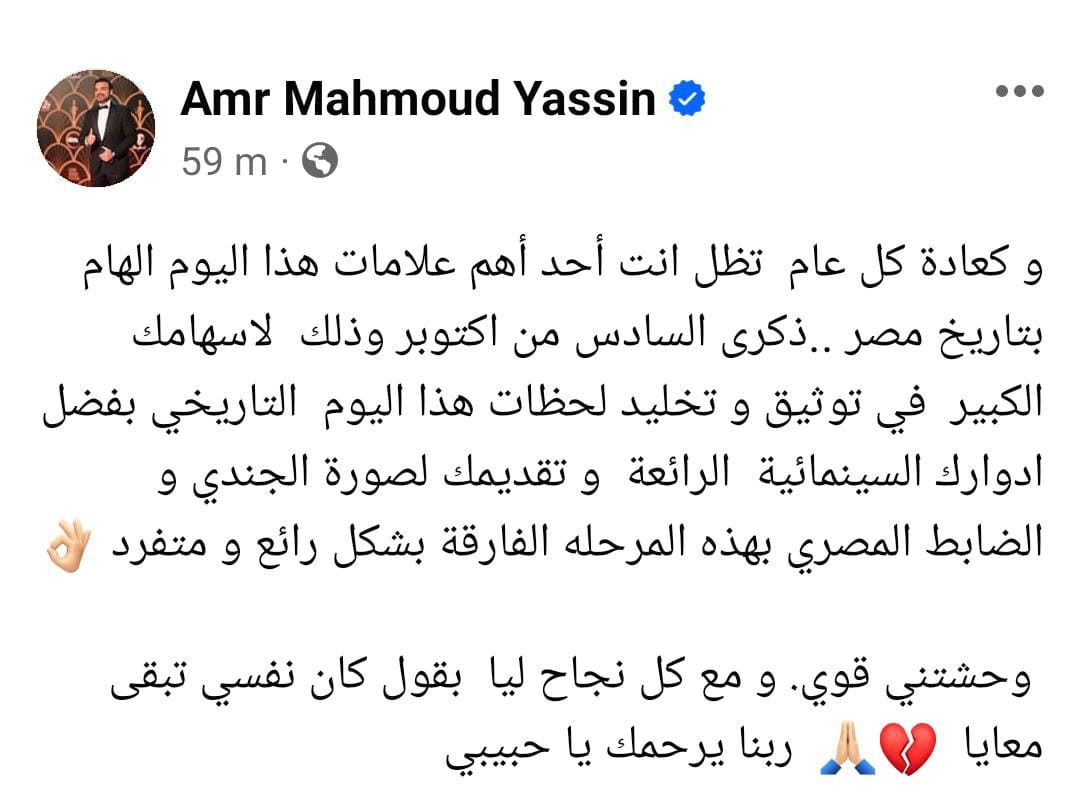This screenshot has height=799, width=1080.
Task: Open Amr Mahmoud Yassin's profile picture
Action: coord(96,128)
